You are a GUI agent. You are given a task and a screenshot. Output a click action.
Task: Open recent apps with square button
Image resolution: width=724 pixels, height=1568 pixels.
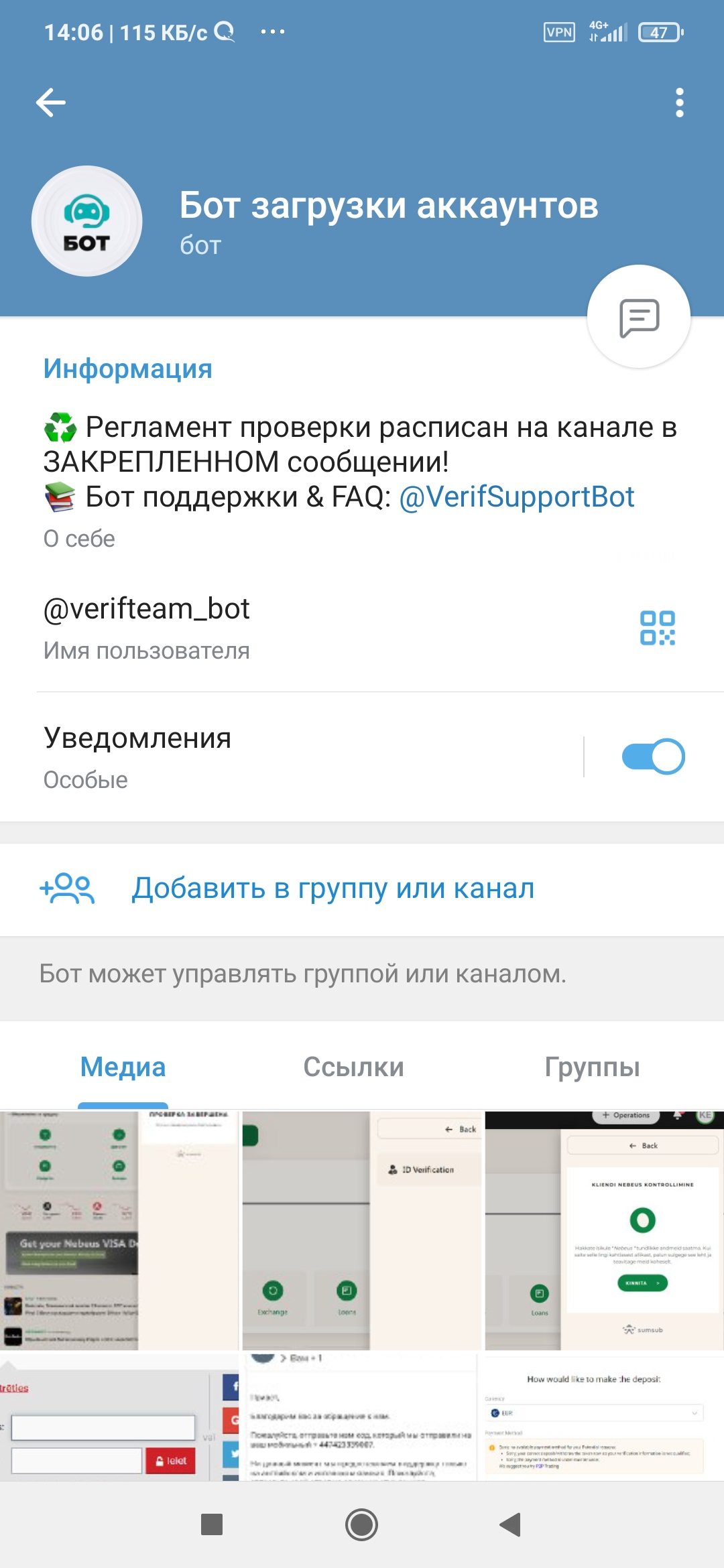[x=212, y=1525]
